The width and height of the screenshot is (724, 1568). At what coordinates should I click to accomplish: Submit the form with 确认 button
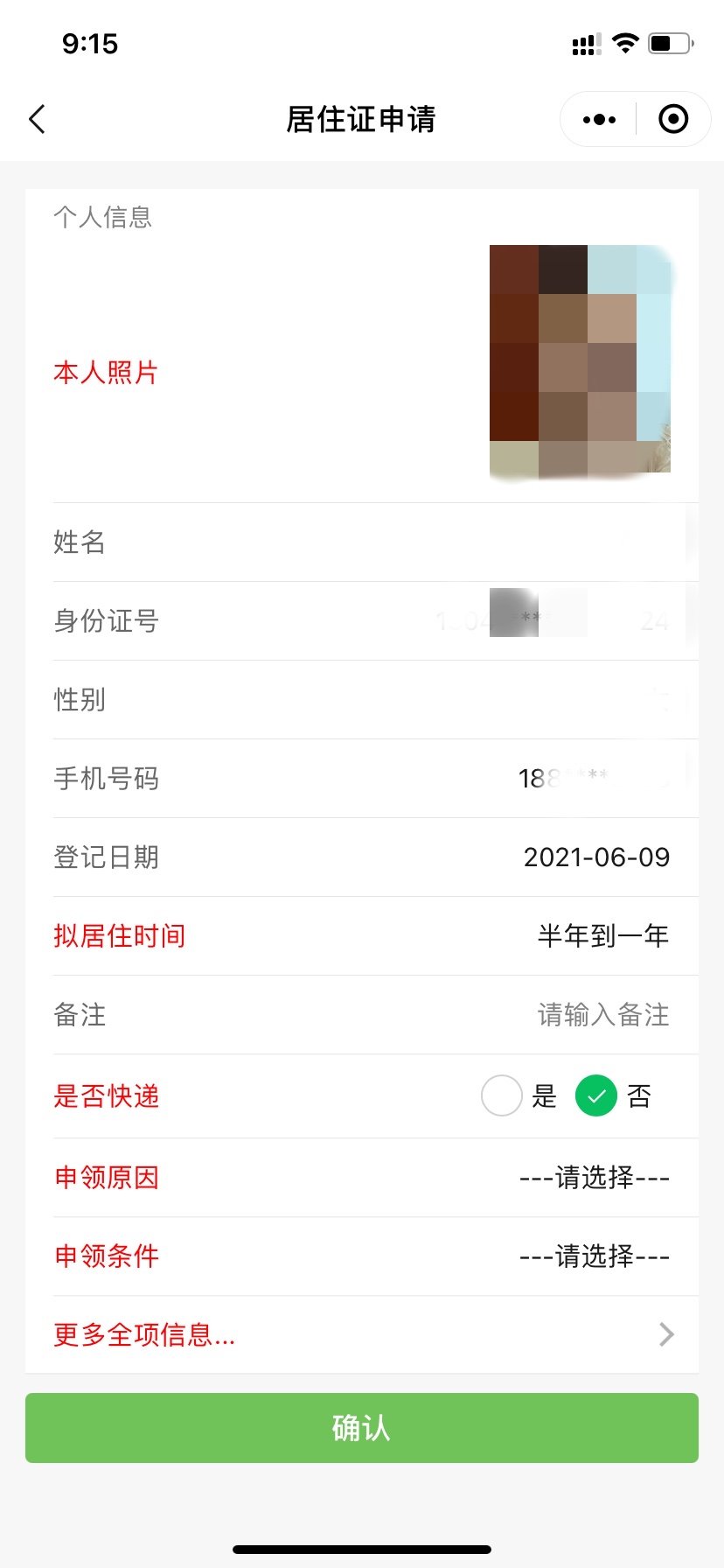pos(362,1428)
